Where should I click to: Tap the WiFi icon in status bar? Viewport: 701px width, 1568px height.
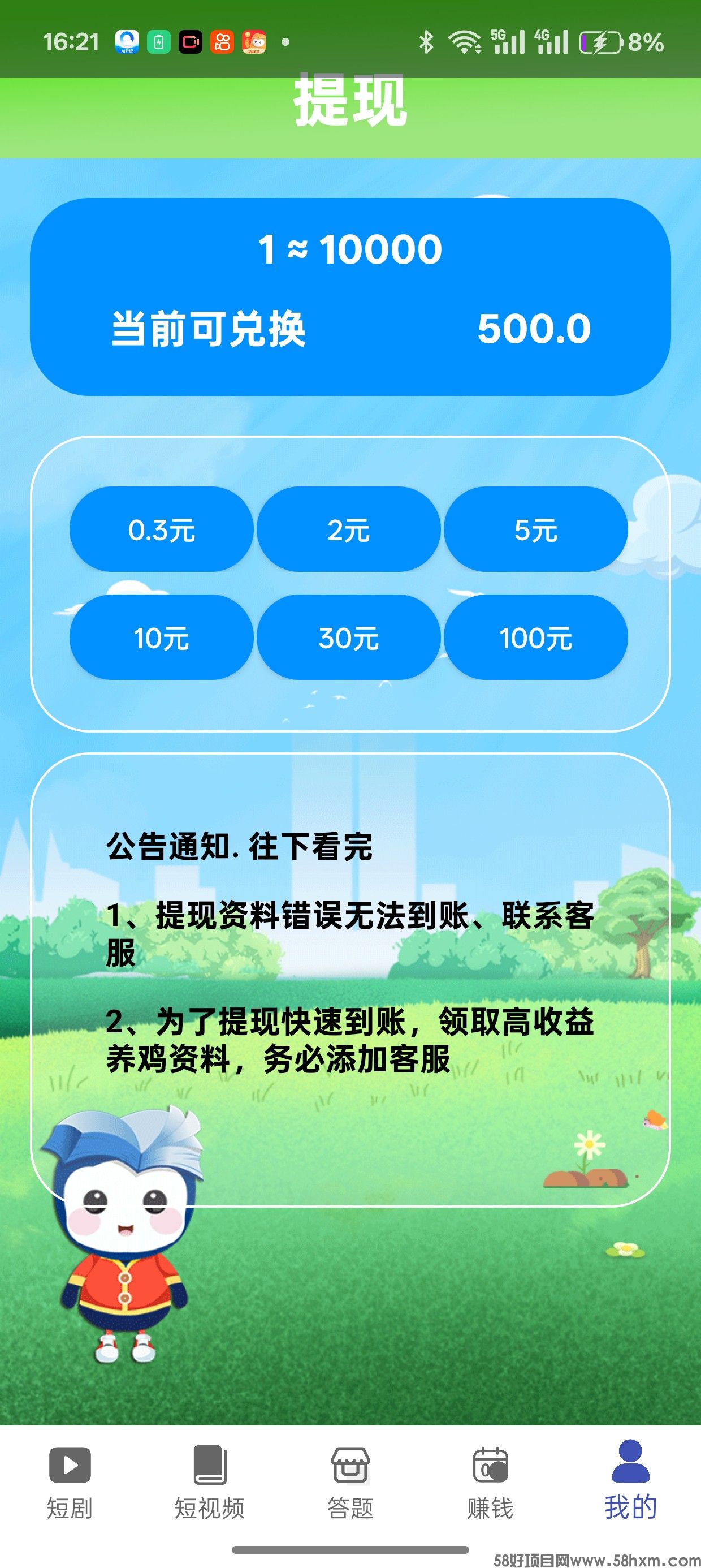[x=465, y=40]
